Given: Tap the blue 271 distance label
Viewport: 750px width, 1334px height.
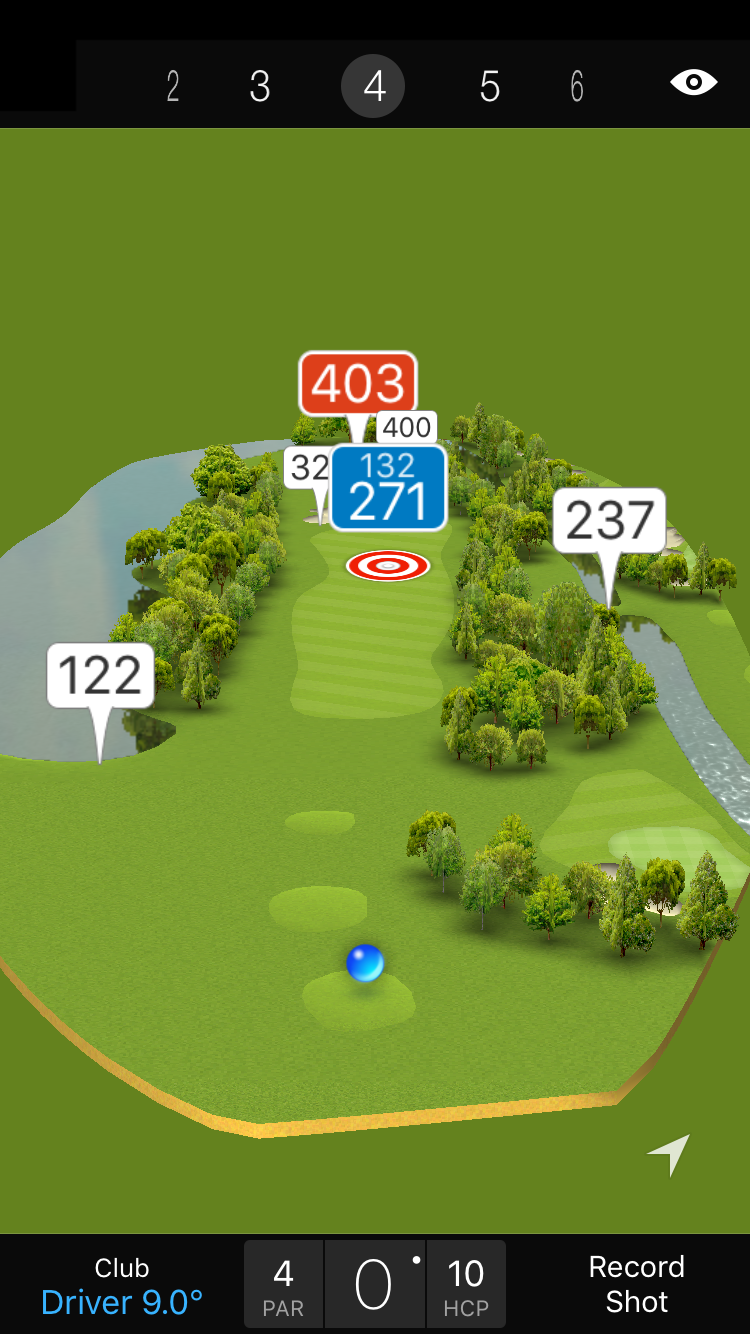Looking at the screenshot, I should click(388, 490).
